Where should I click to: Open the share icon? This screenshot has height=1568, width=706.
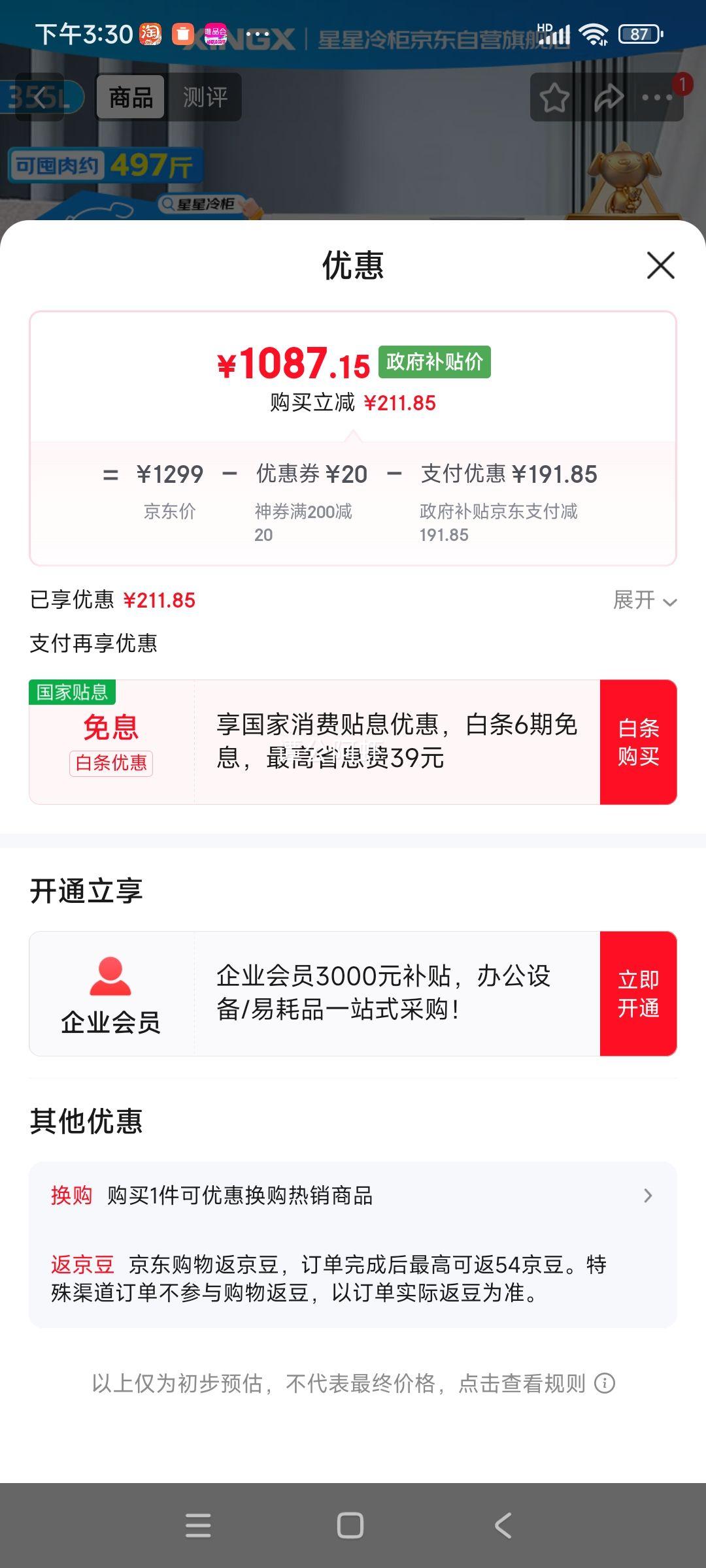609,97
